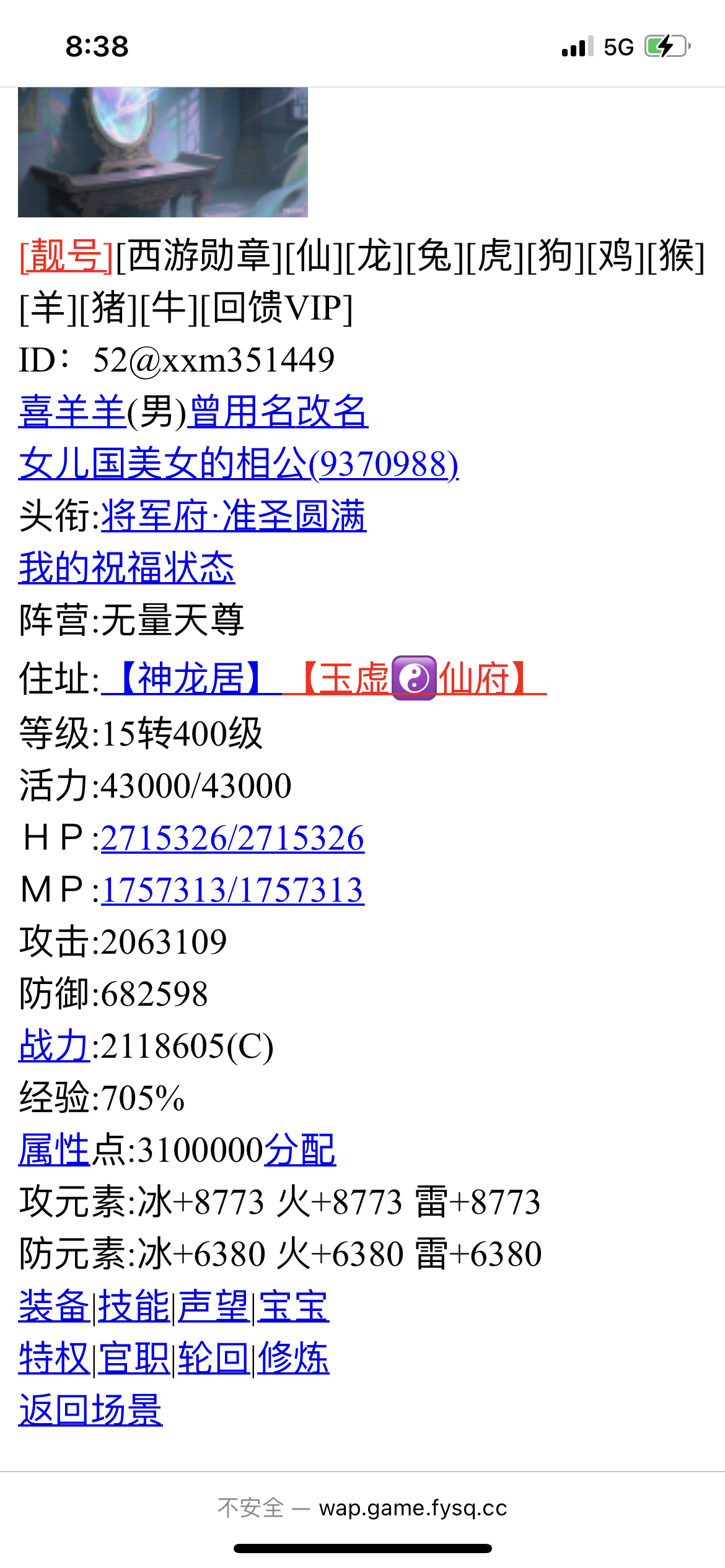Open the 修炼 page
Viewport: 725px width, 1568px height.
(294, 1359)
